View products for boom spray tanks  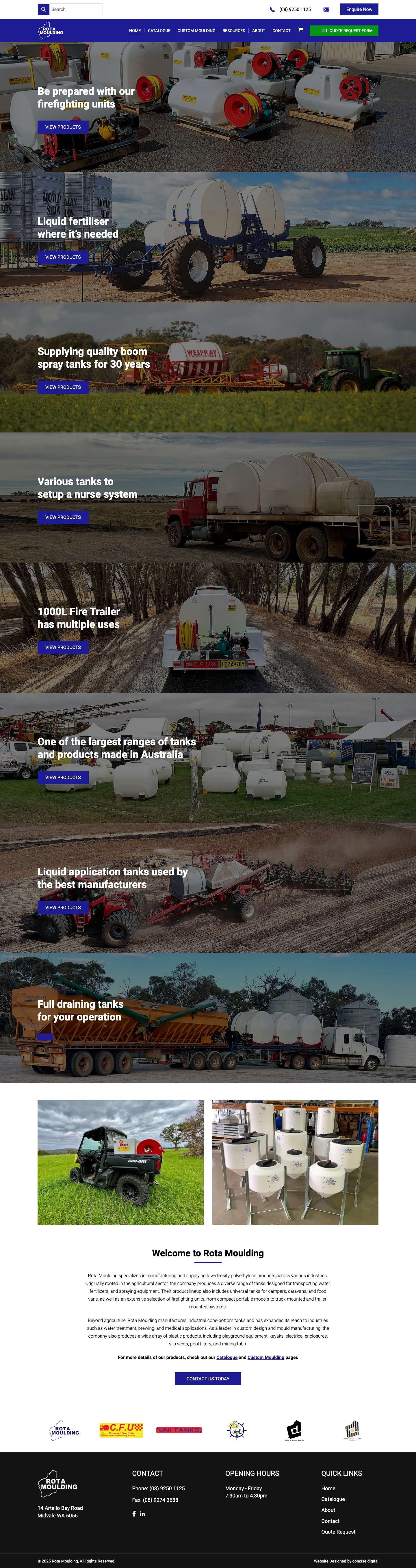pyautogui.click(x=63, y=387)
